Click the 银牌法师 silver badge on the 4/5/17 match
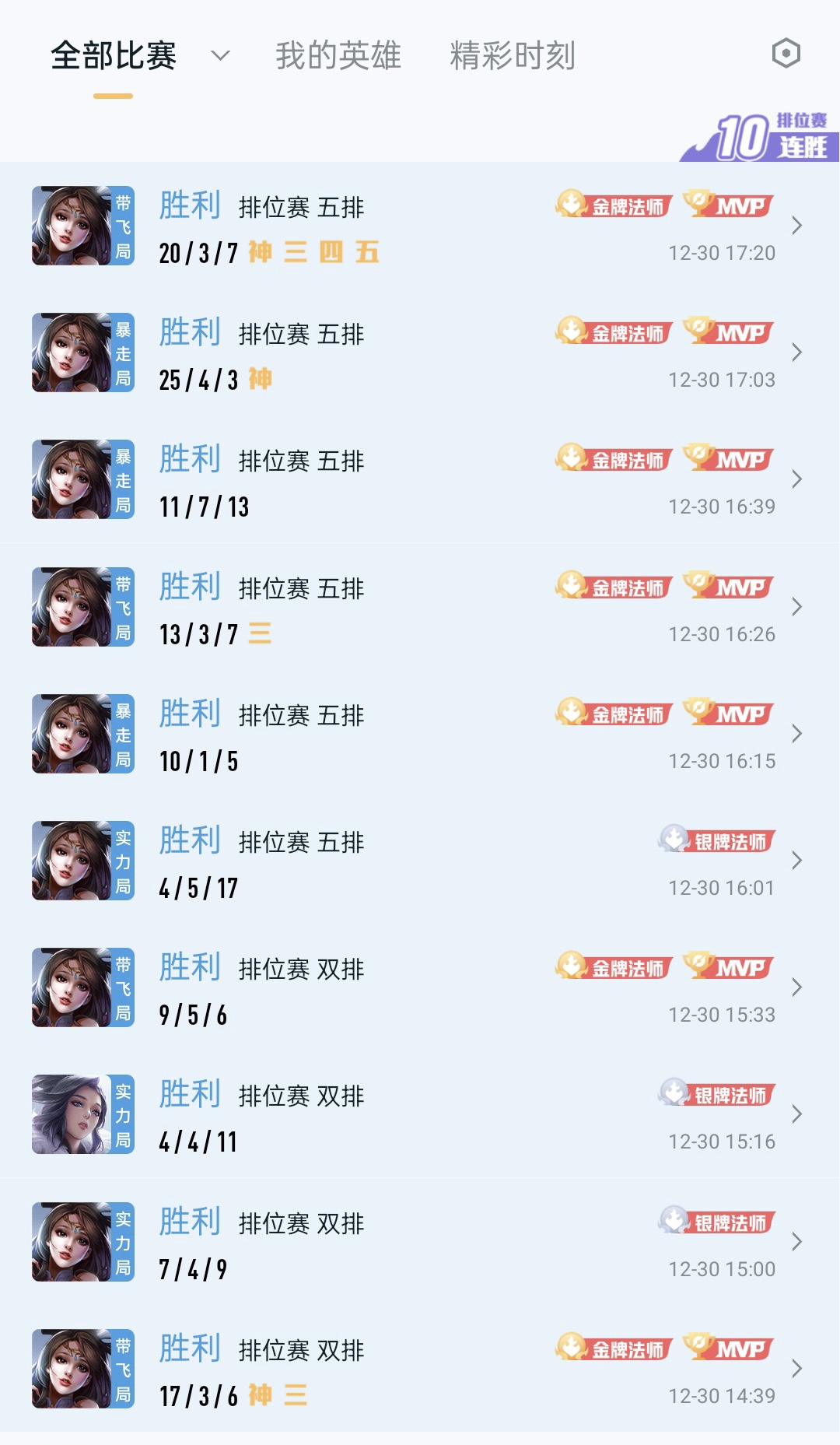The width and height of the screenshot is (840, 1445). (716, 840)
